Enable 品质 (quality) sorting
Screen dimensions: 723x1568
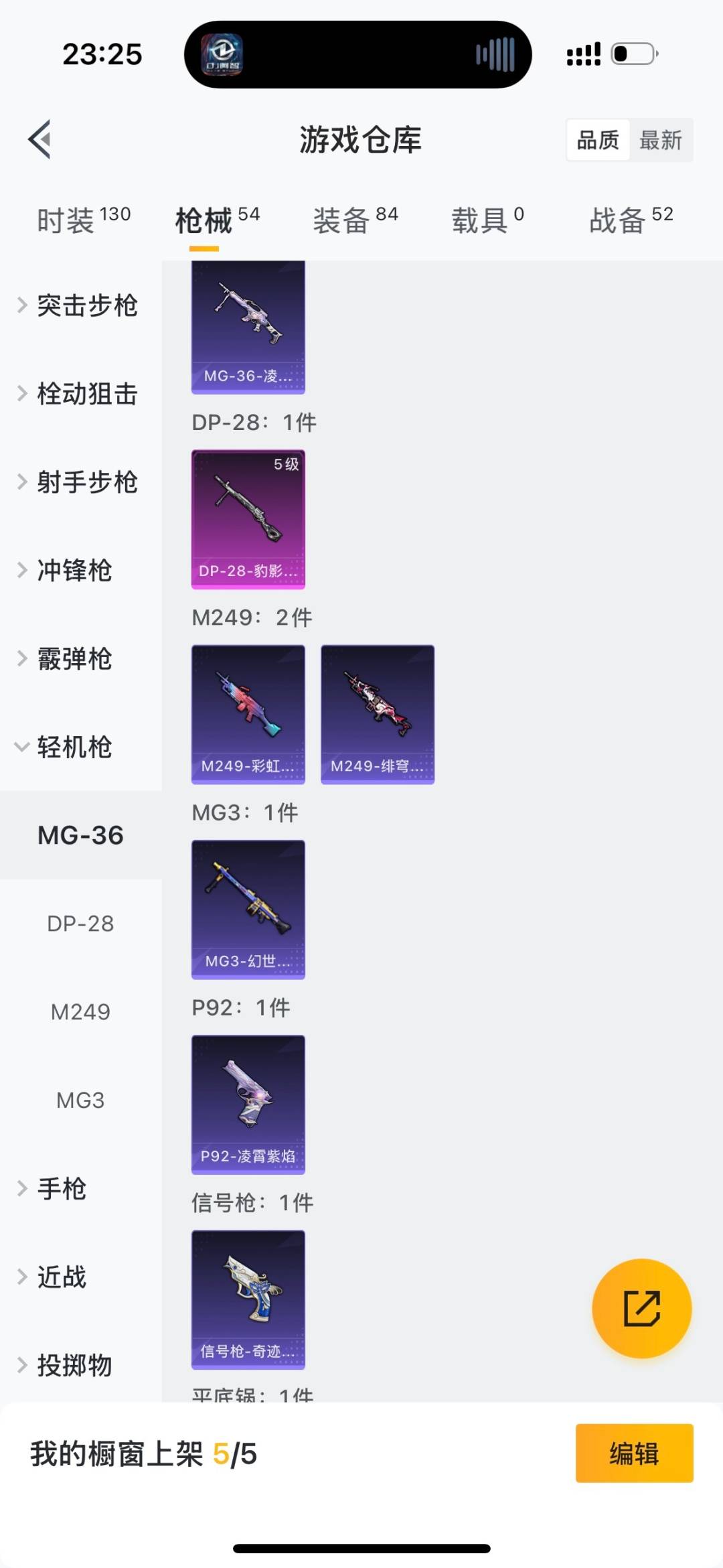(597, 139)
